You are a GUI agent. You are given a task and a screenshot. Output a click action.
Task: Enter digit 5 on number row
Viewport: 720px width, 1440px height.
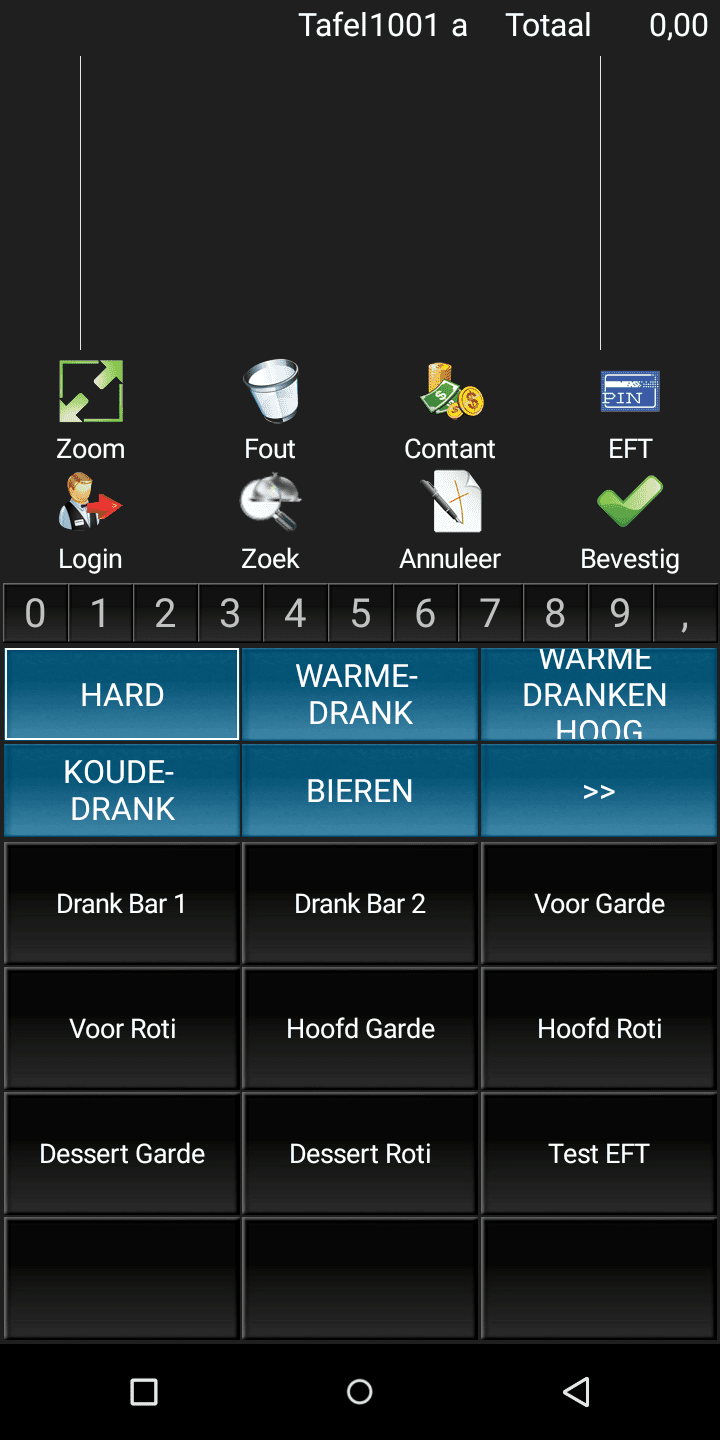pos(360,613)
